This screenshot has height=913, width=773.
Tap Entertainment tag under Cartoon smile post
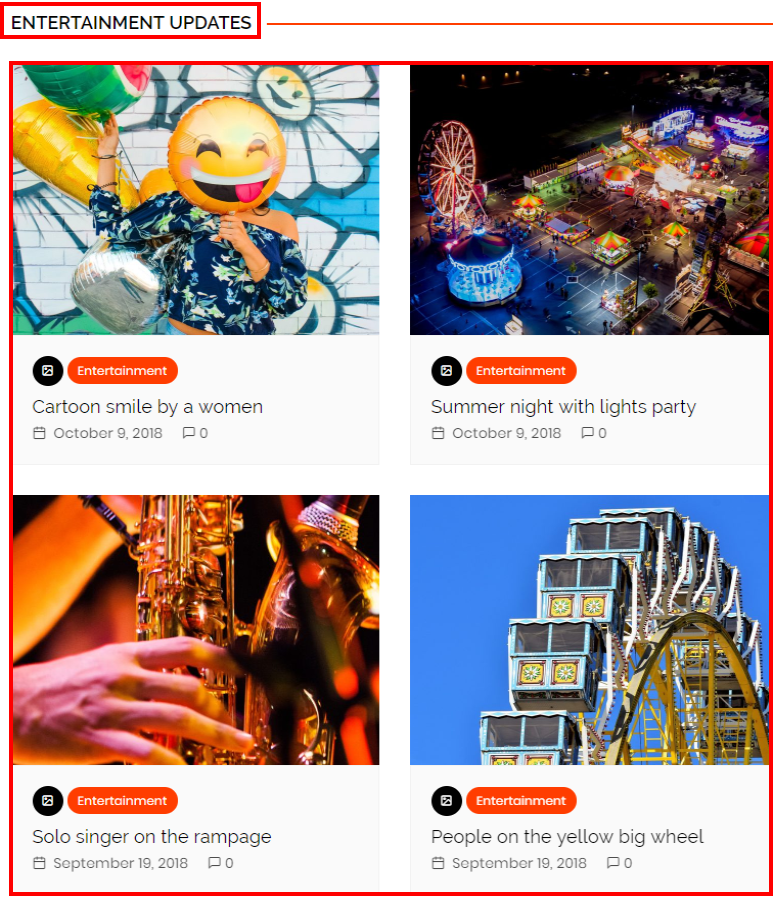click(122, 371)
